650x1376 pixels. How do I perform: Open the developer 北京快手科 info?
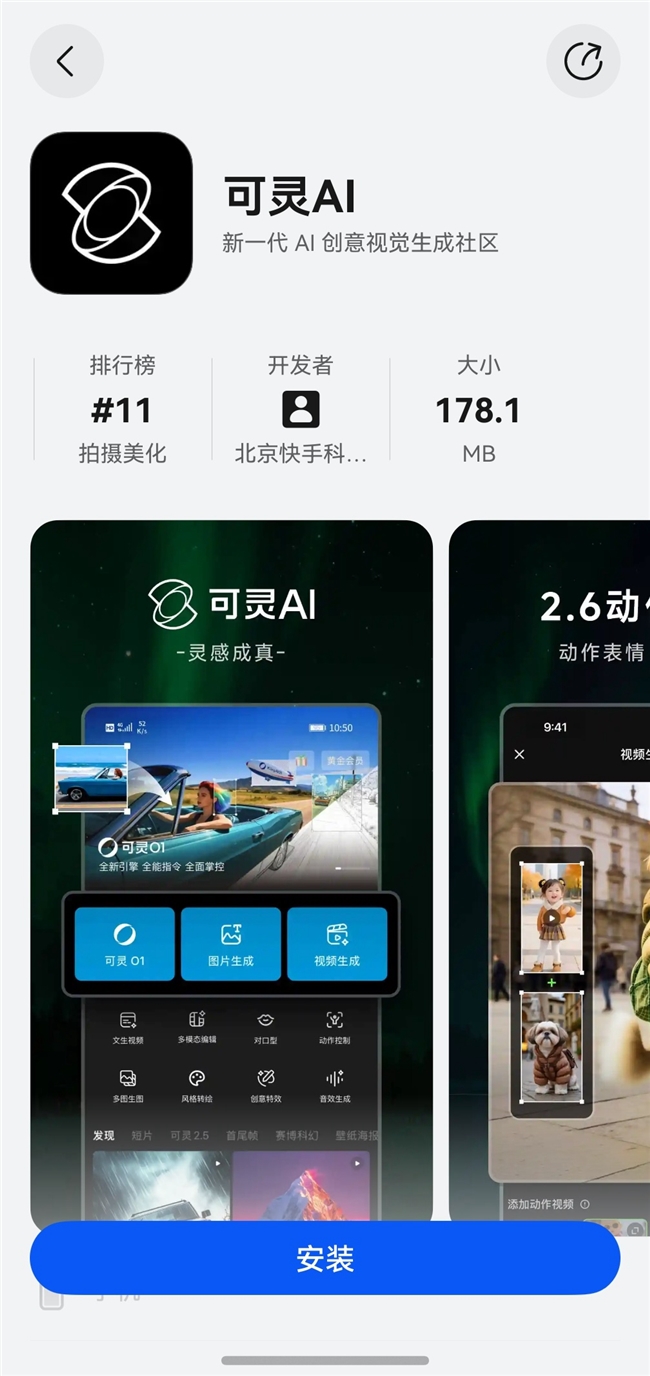[x=301, y=410]
